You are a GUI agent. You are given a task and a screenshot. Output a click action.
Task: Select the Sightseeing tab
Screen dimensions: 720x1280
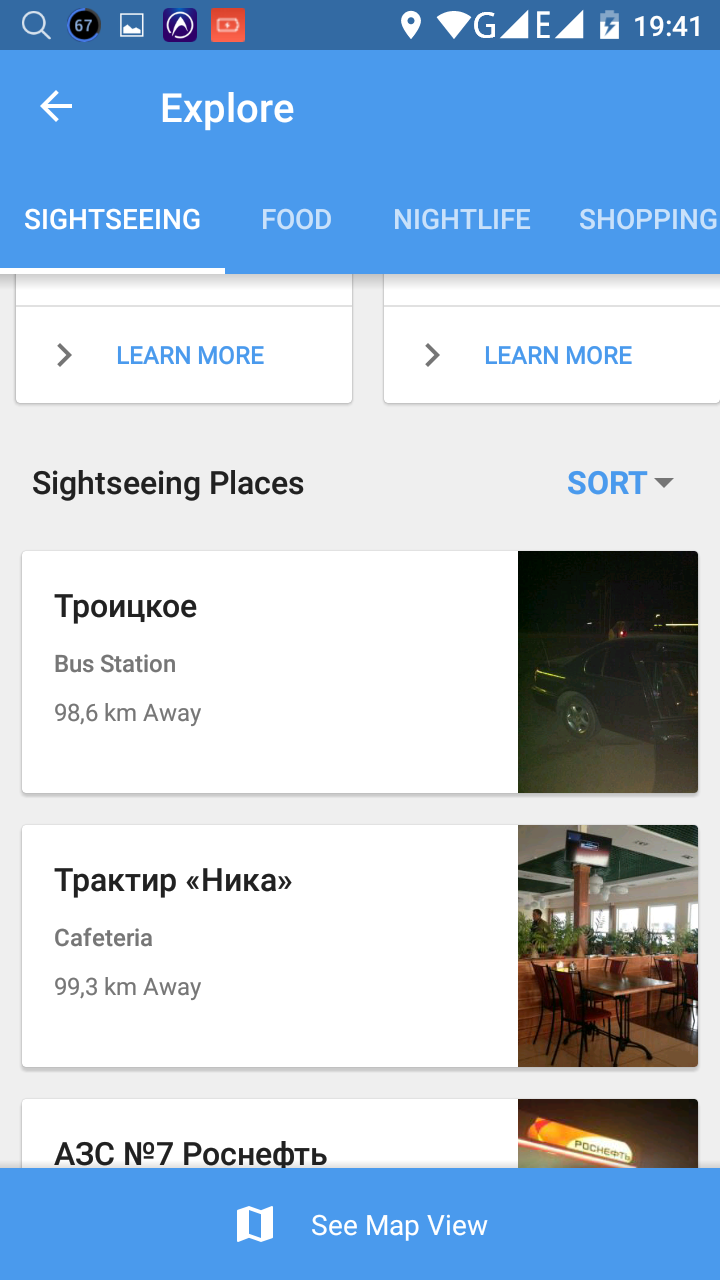pos(112,220)
